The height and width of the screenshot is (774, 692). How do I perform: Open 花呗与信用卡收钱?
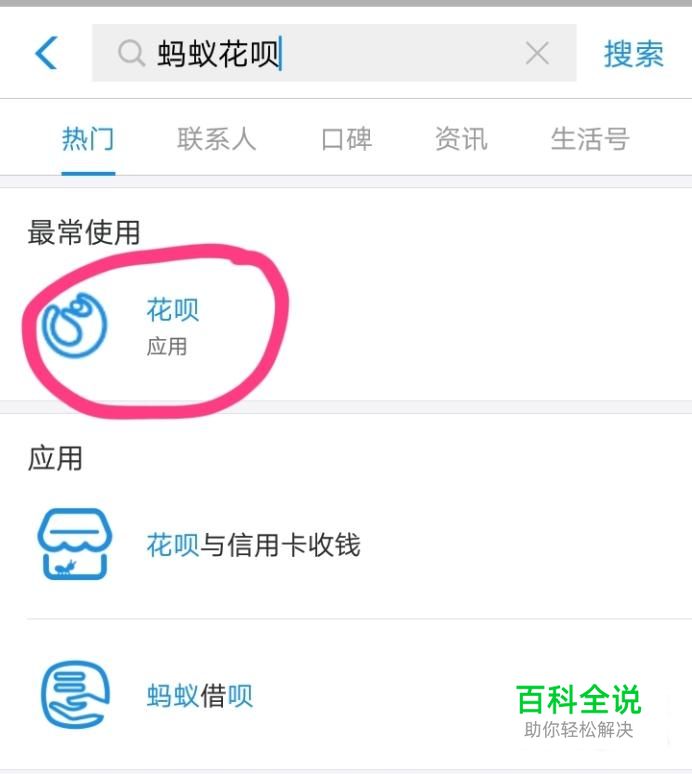click(252, 545)
